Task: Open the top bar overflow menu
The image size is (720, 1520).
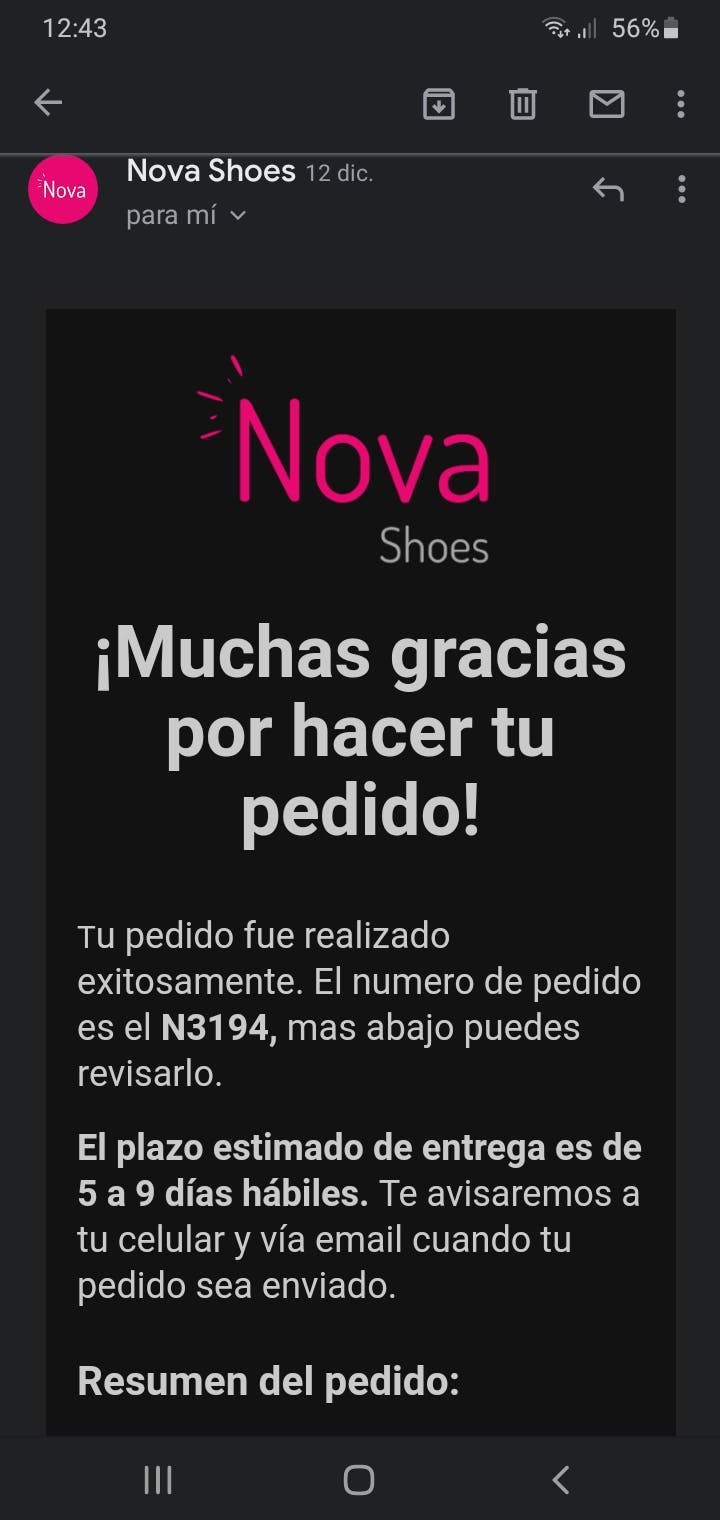Action: pos(680,103)
